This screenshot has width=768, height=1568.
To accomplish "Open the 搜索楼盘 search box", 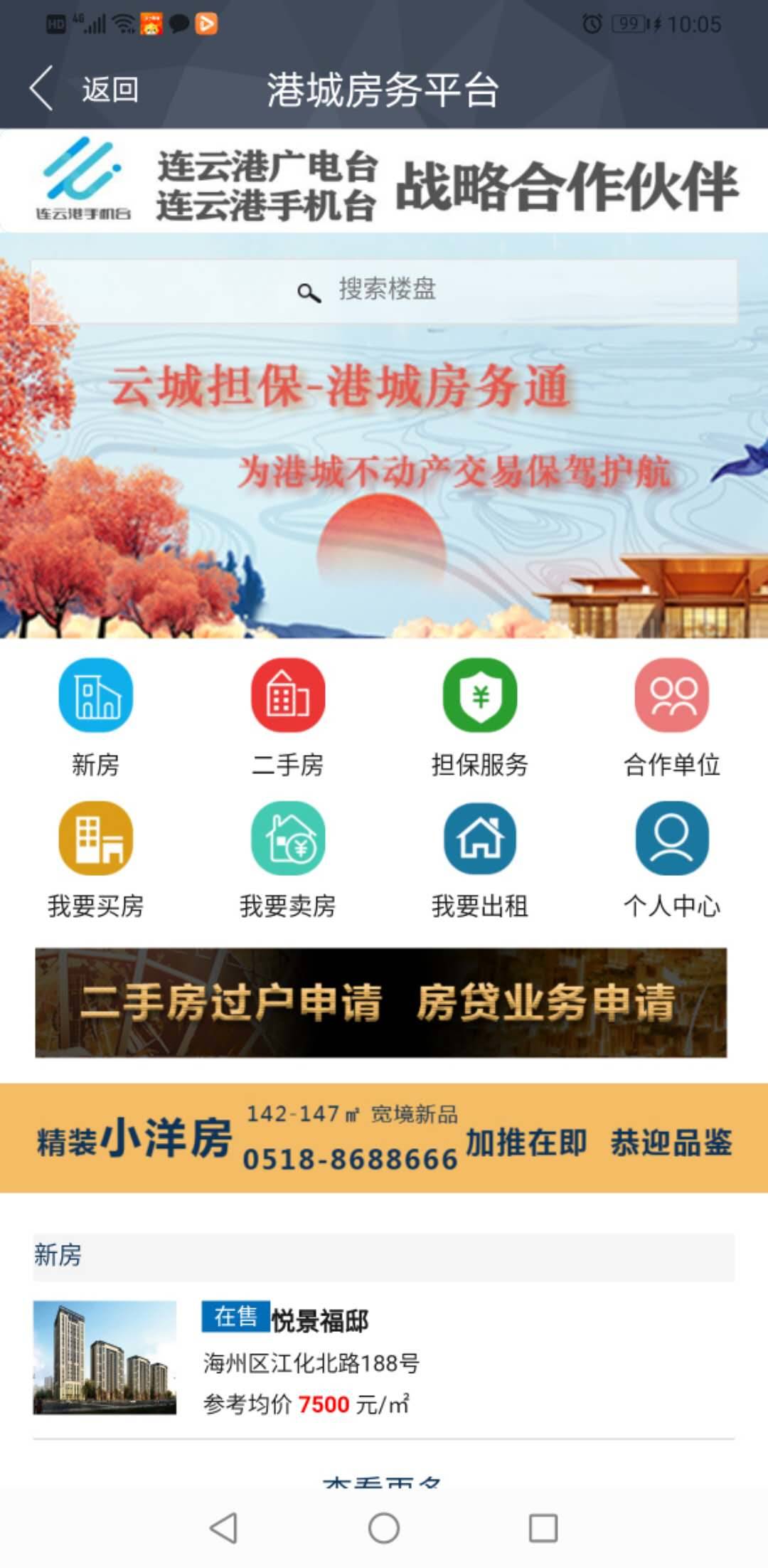I will (x=384, y=290).
